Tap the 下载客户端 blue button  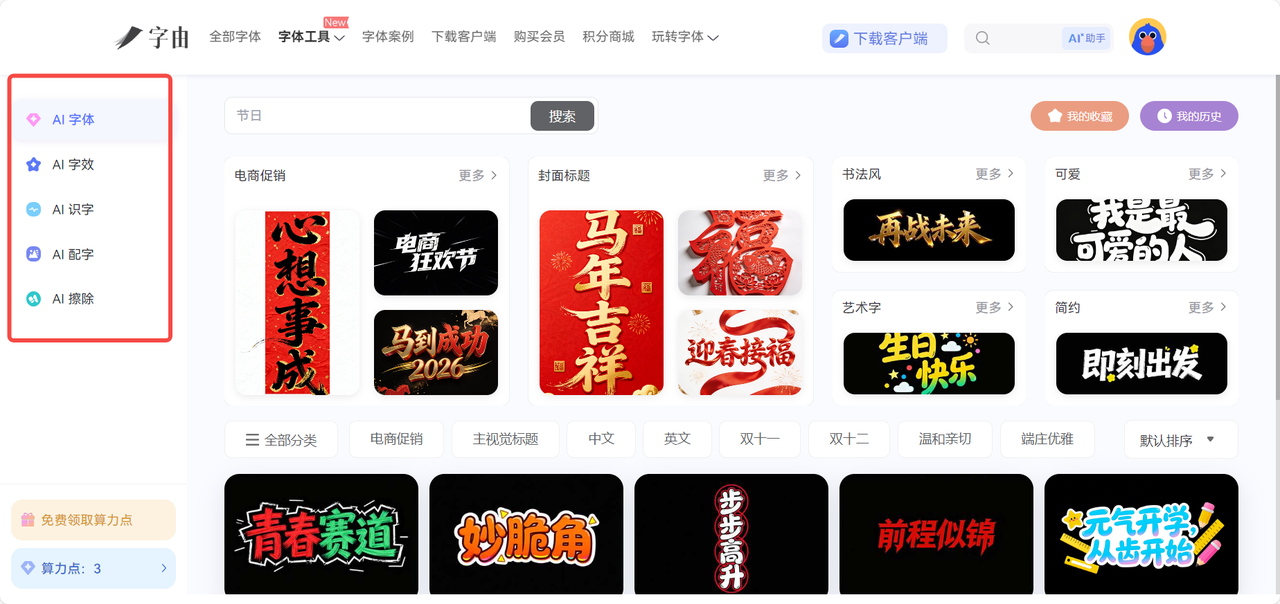[884, 39]
